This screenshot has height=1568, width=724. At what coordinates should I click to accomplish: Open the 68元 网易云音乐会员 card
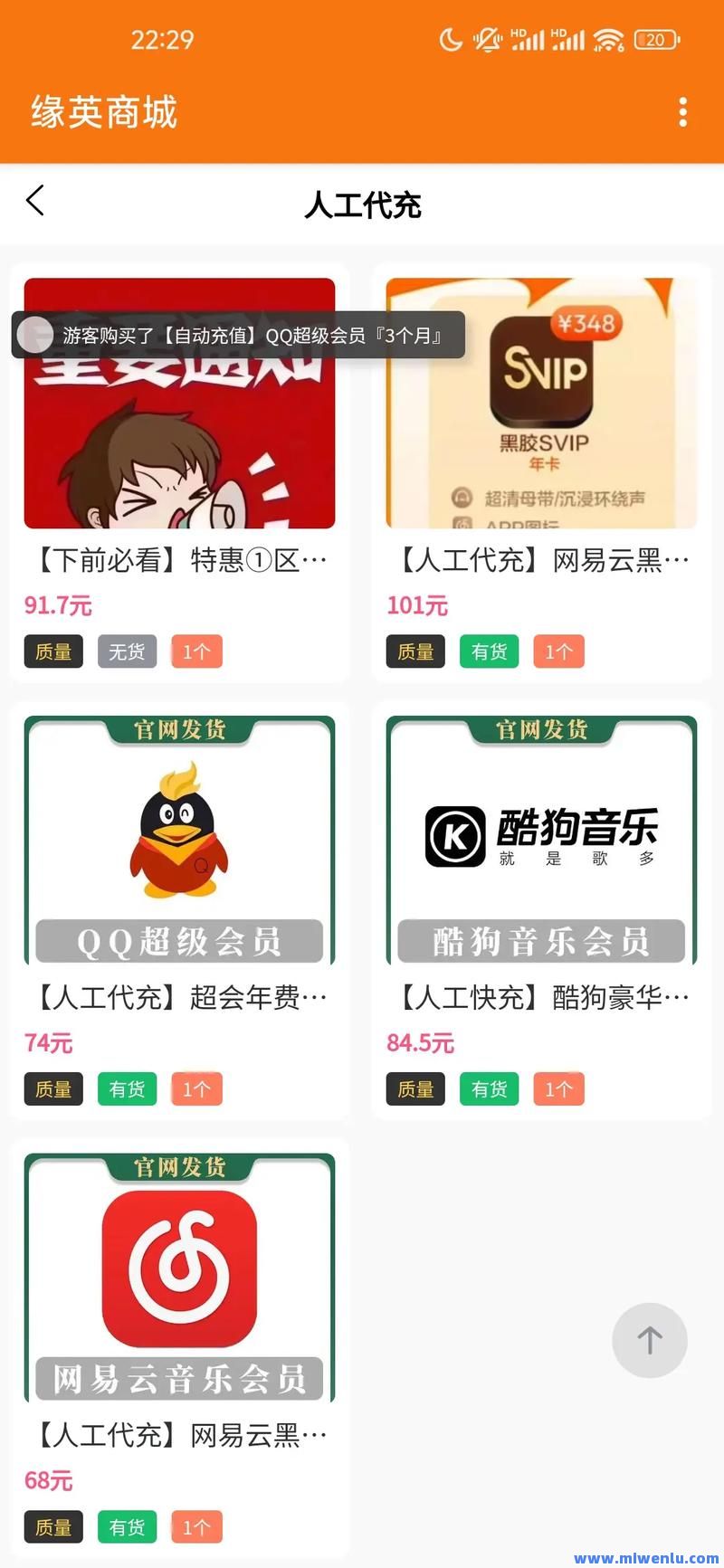coord(179,1348)
